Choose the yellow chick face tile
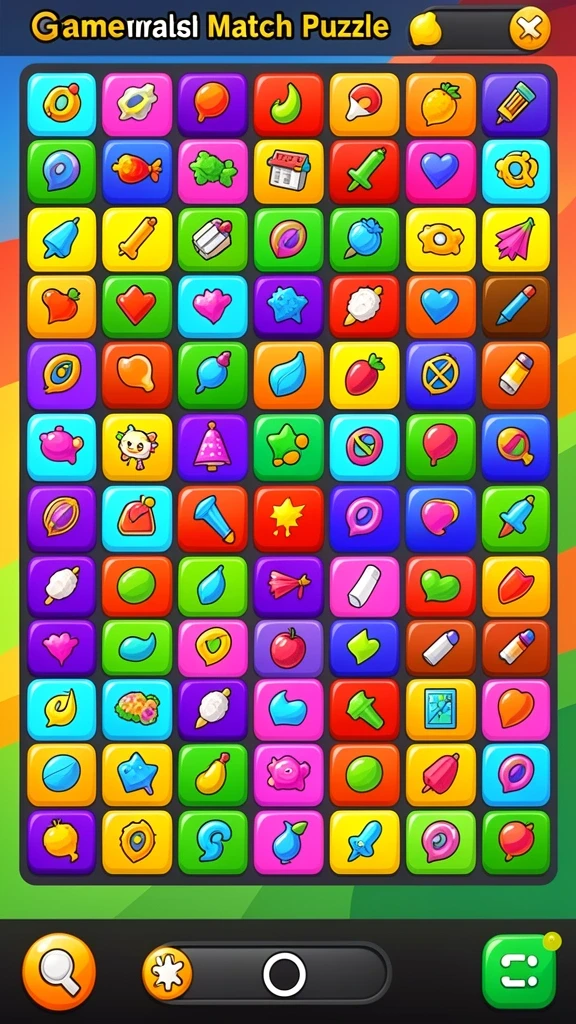Viewport: 576px width, 1024px height. coord(137,447)
